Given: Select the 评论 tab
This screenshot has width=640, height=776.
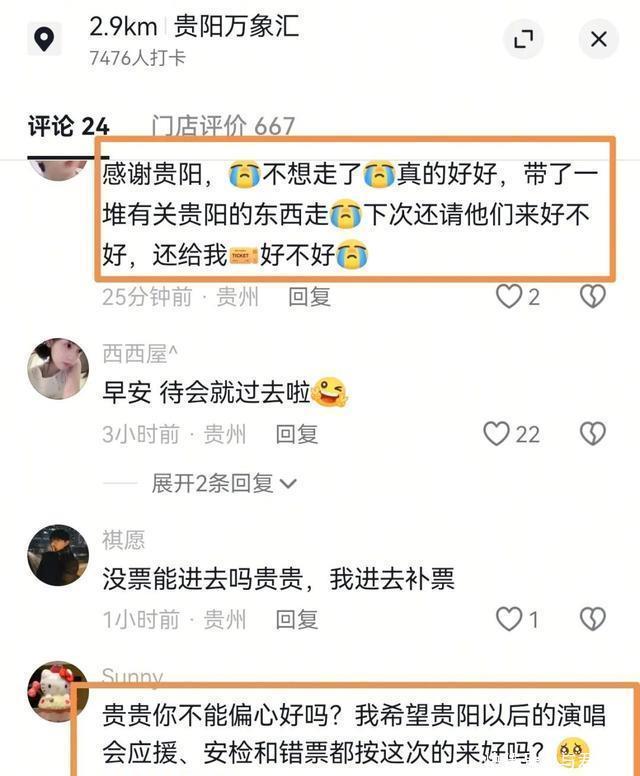Looking at the screenshot, I should tap(67, 126).
